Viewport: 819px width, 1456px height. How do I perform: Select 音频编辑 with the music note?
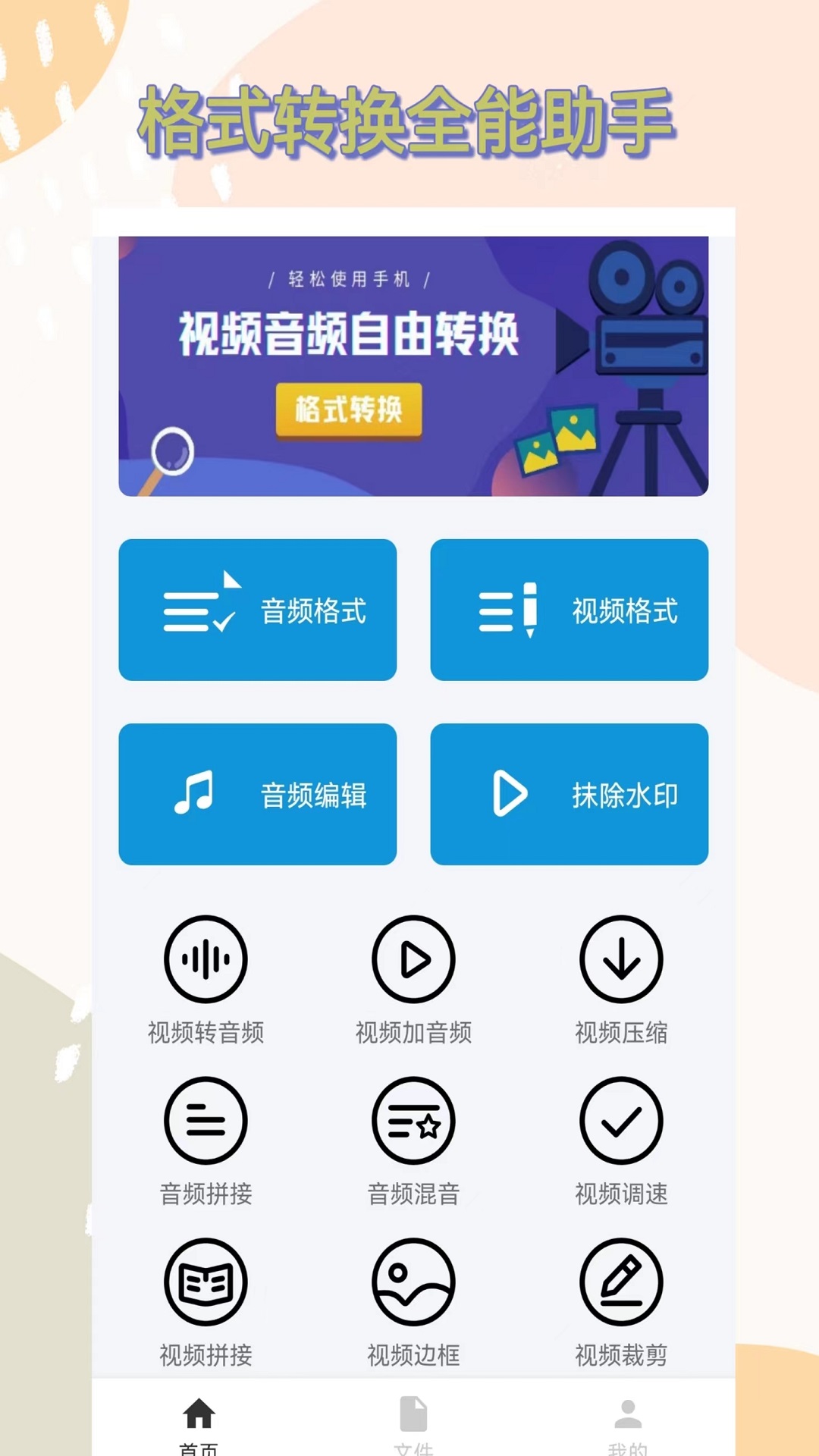pos(258,795)
